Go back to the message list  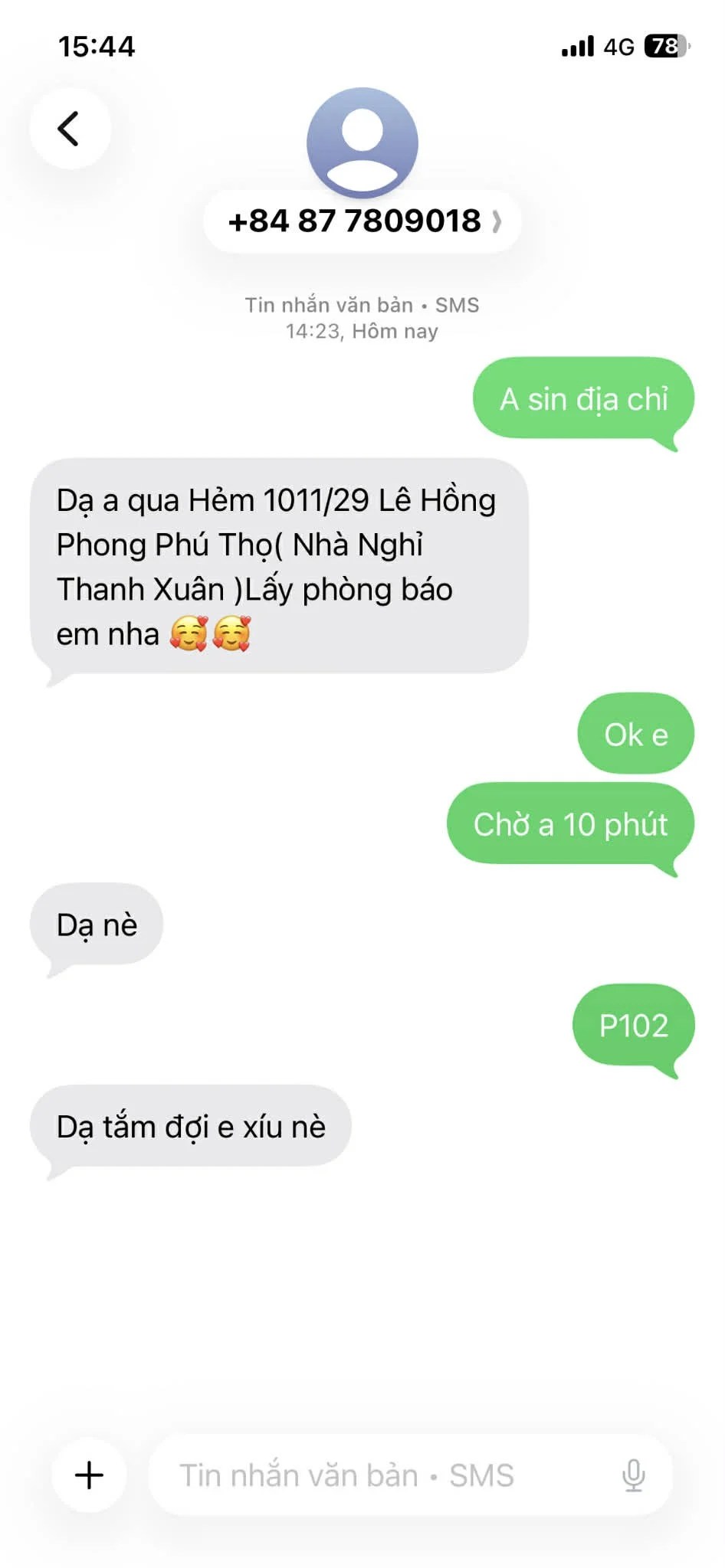tap(70, 128)
